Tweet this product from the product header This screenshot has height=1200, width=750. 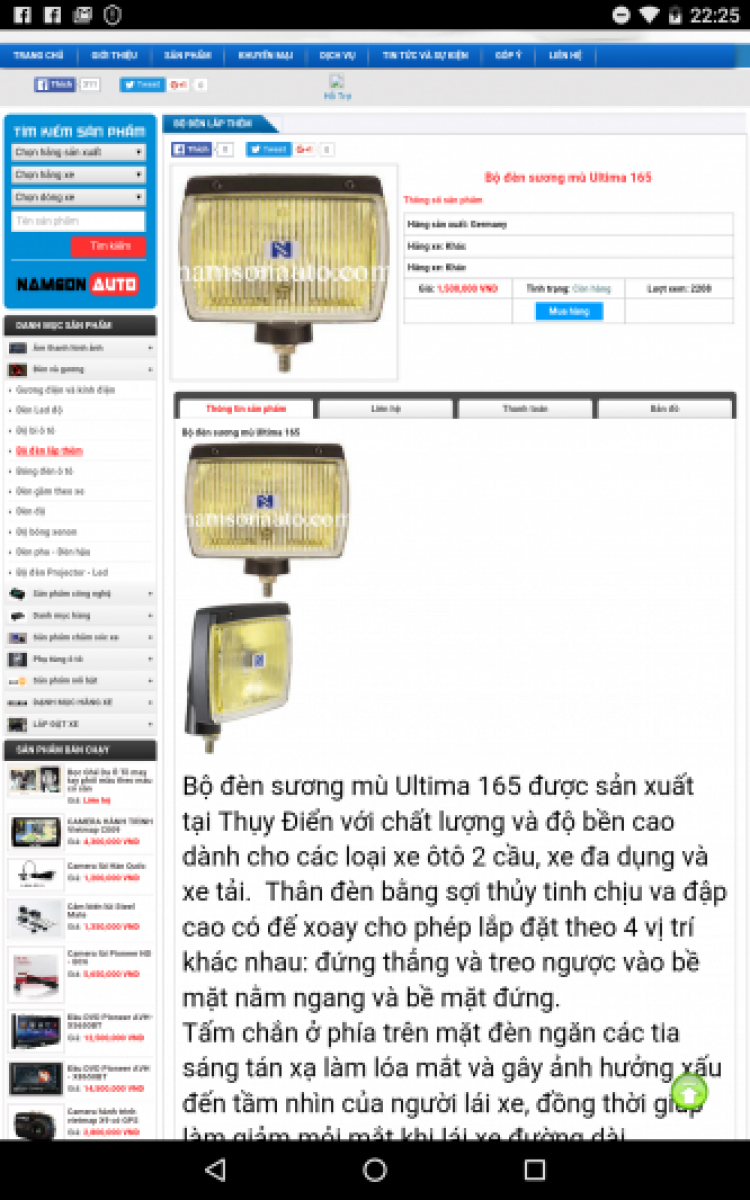pyautogui.click(x=268, y=150)
